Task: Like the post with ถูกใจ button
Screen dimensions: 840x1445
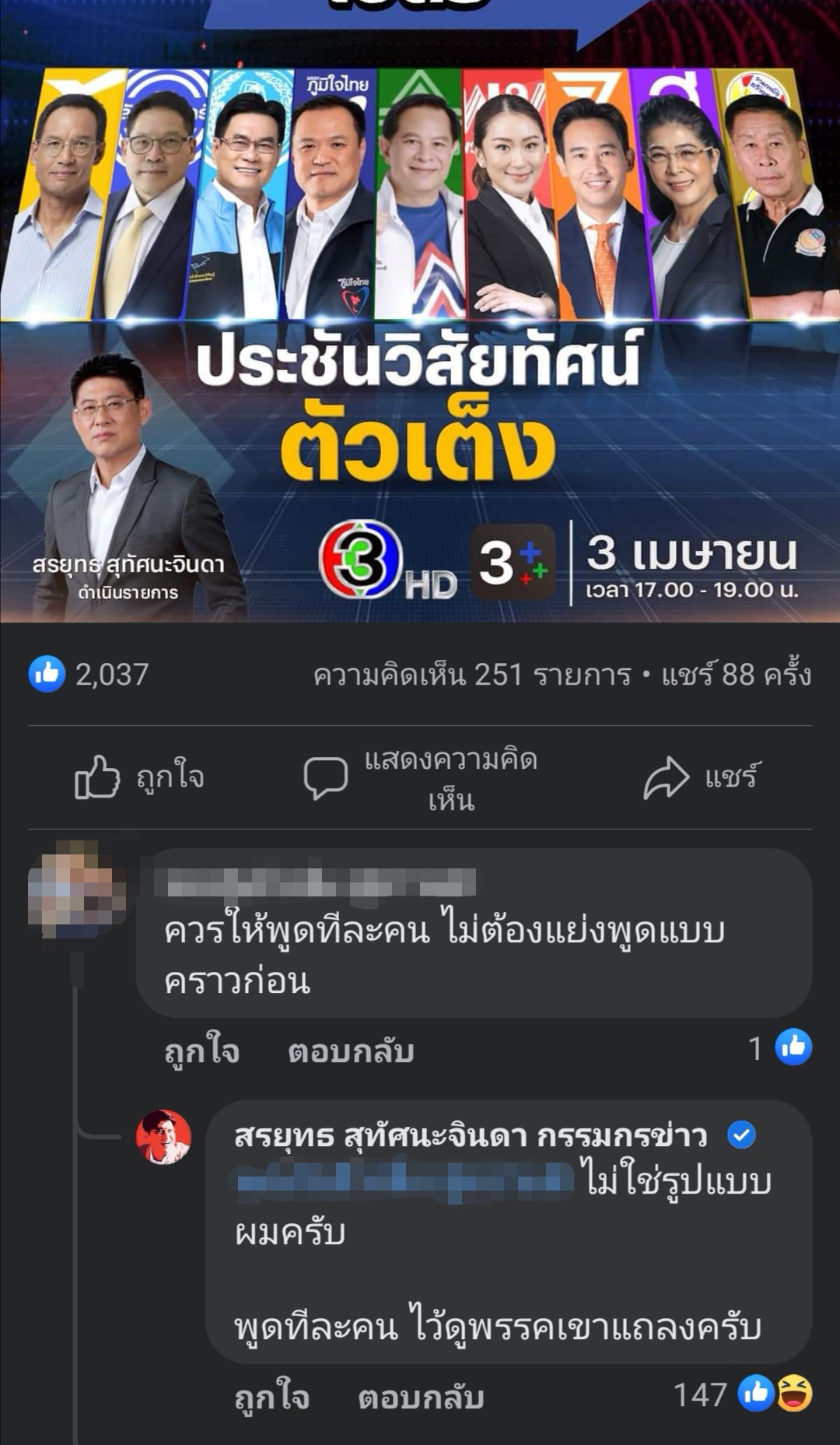Action: pyautogui.click(x=140, y=777)
